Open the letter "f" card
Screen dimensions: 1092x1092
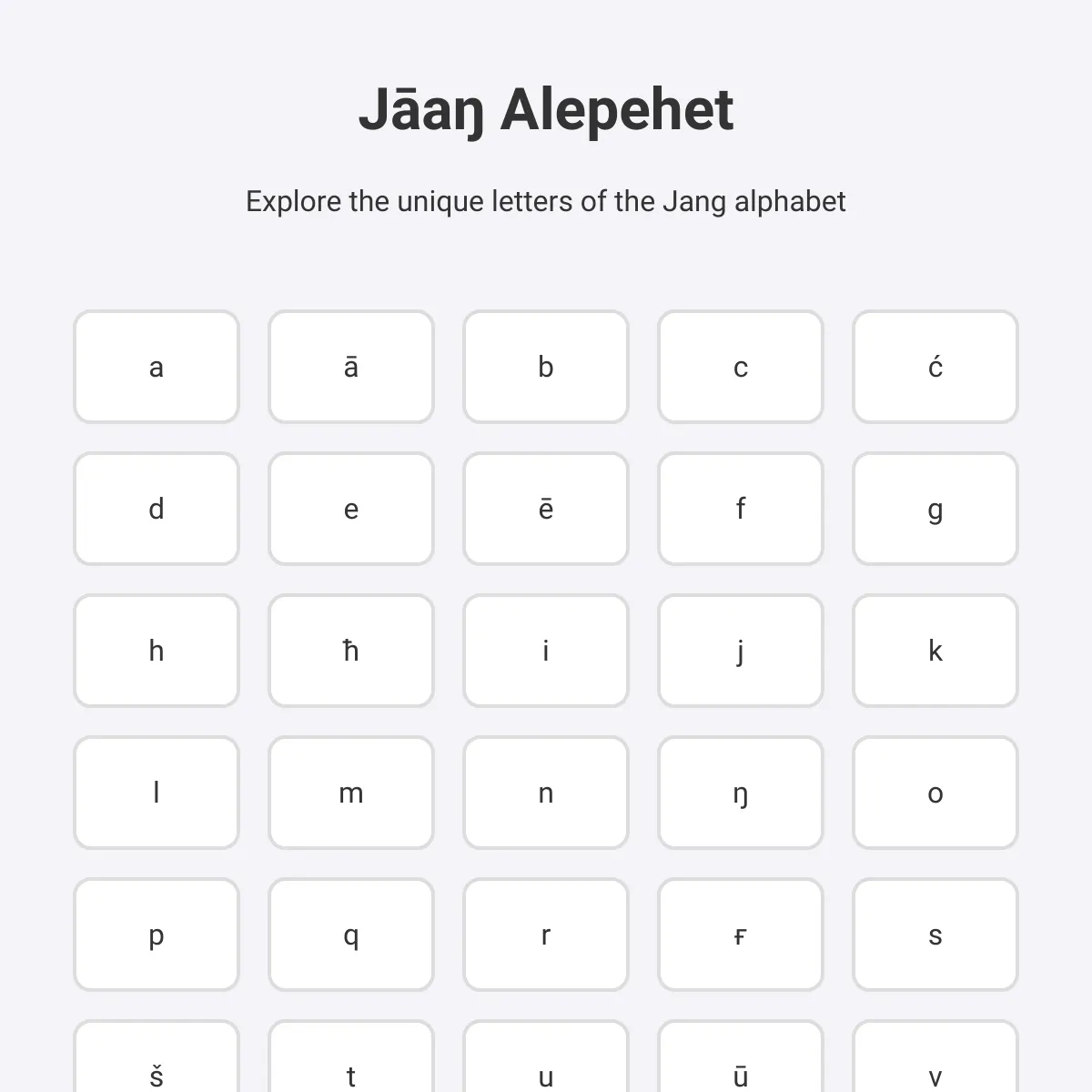(741, 509)
